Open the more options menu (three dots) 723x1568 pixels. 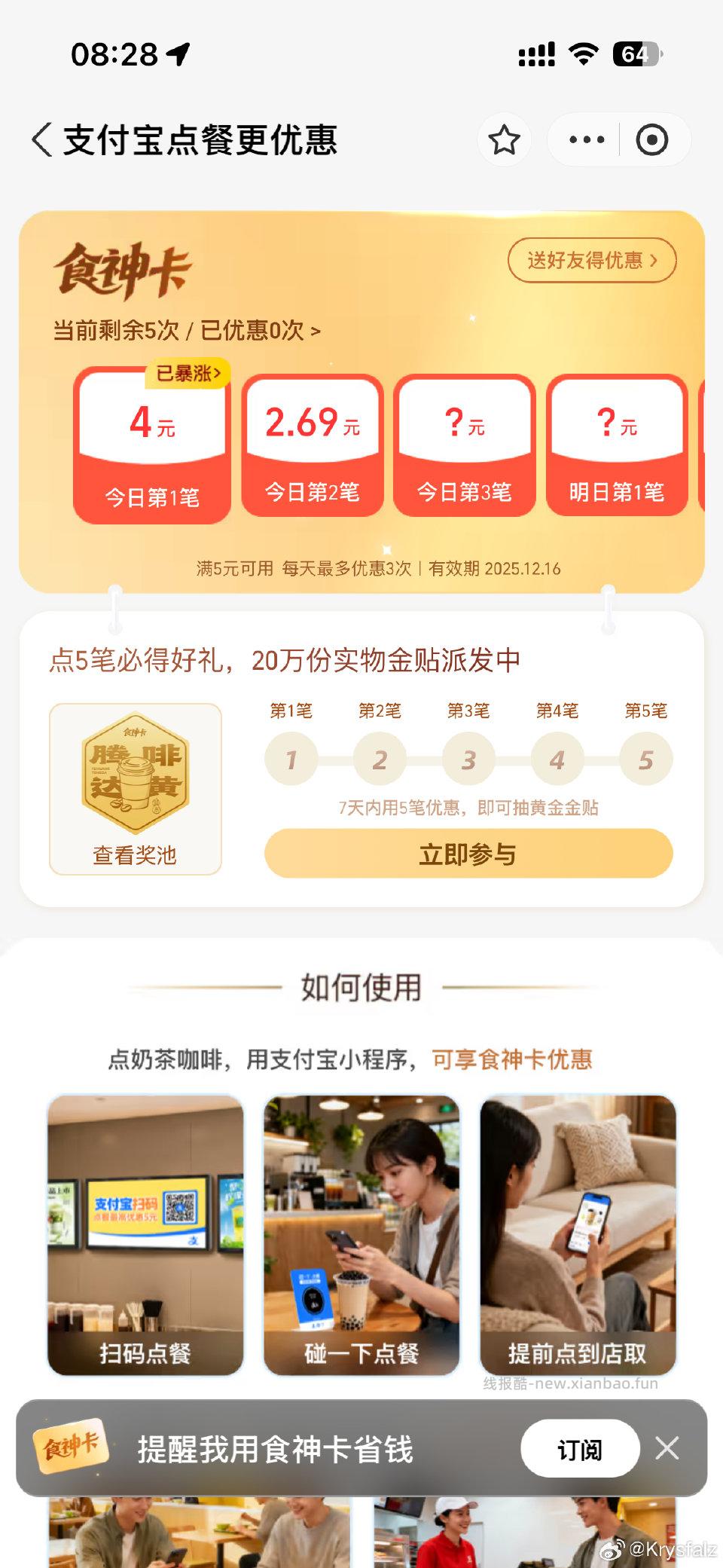(x=586, y=139)
